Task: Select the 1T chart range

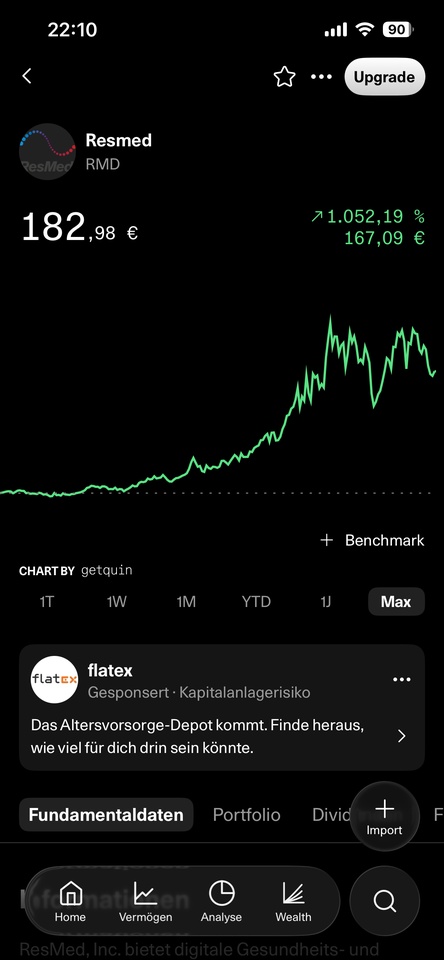Action: pos(47,602)
